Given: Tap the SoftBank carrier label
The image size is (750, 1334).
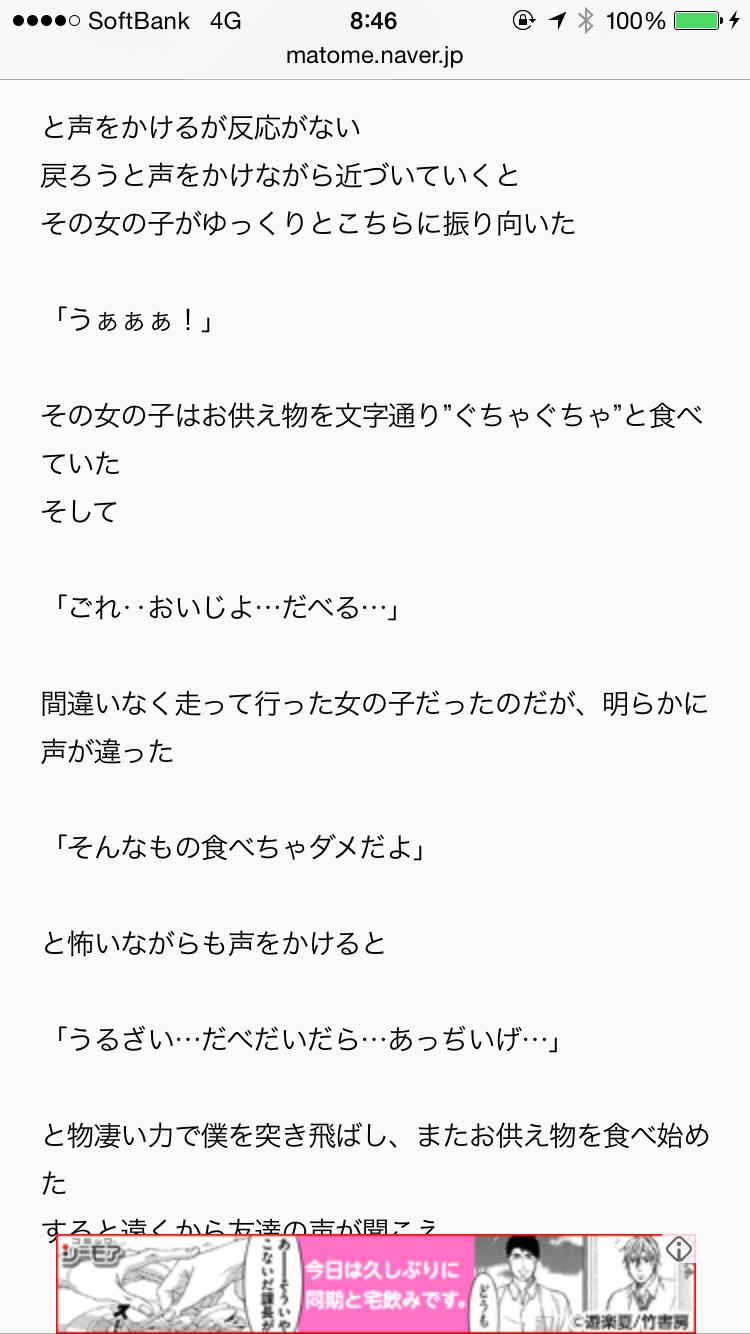Looking at the screenshot, I should click(x=140, y=19).
